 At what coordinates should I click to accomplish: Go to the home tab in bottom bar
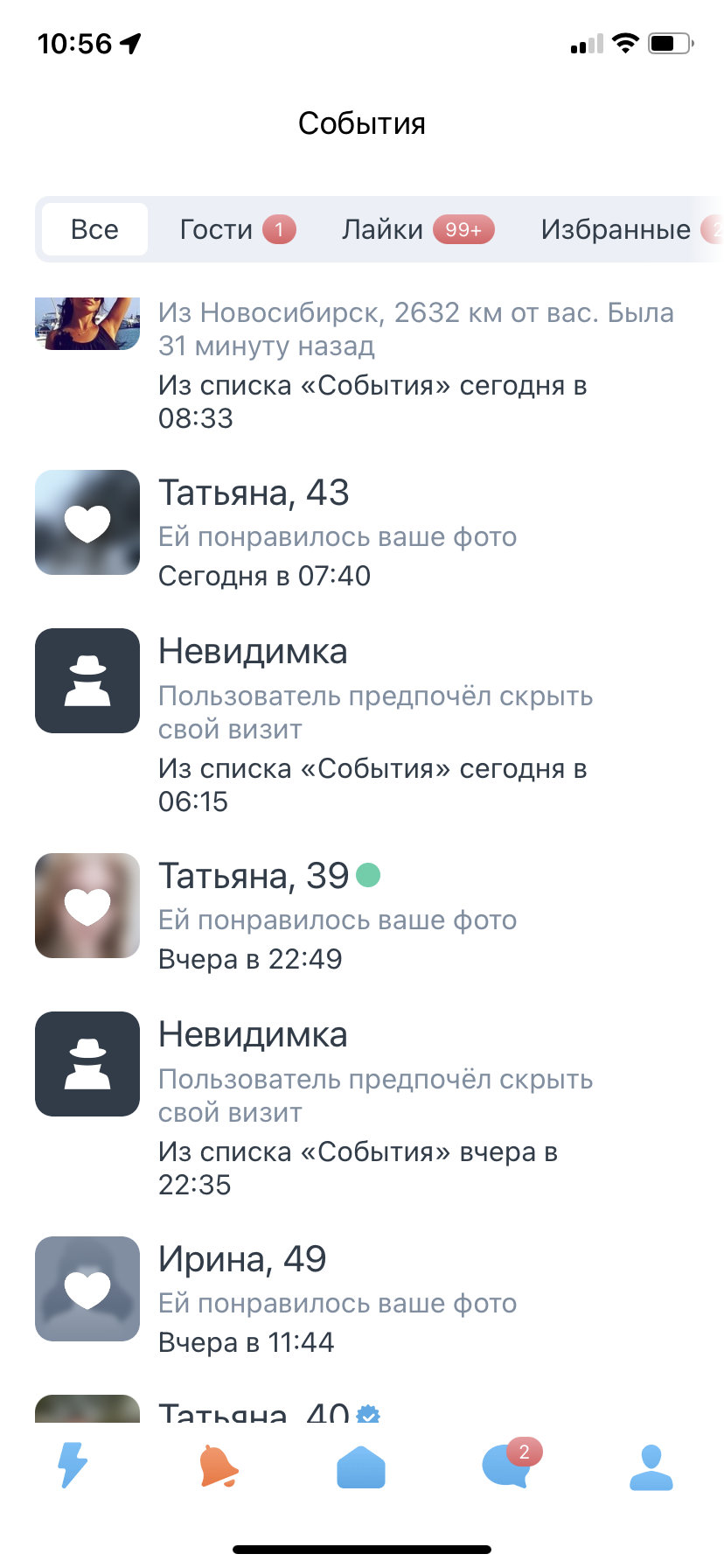[361, 1467]
